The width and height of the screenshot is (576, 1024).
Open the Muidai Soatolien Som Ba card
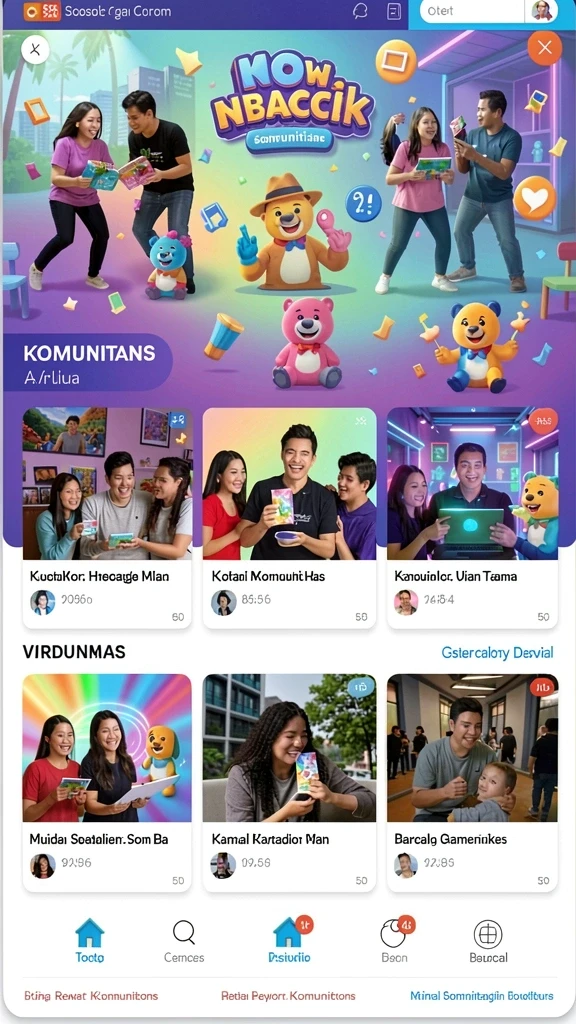[x=107, y=782]
